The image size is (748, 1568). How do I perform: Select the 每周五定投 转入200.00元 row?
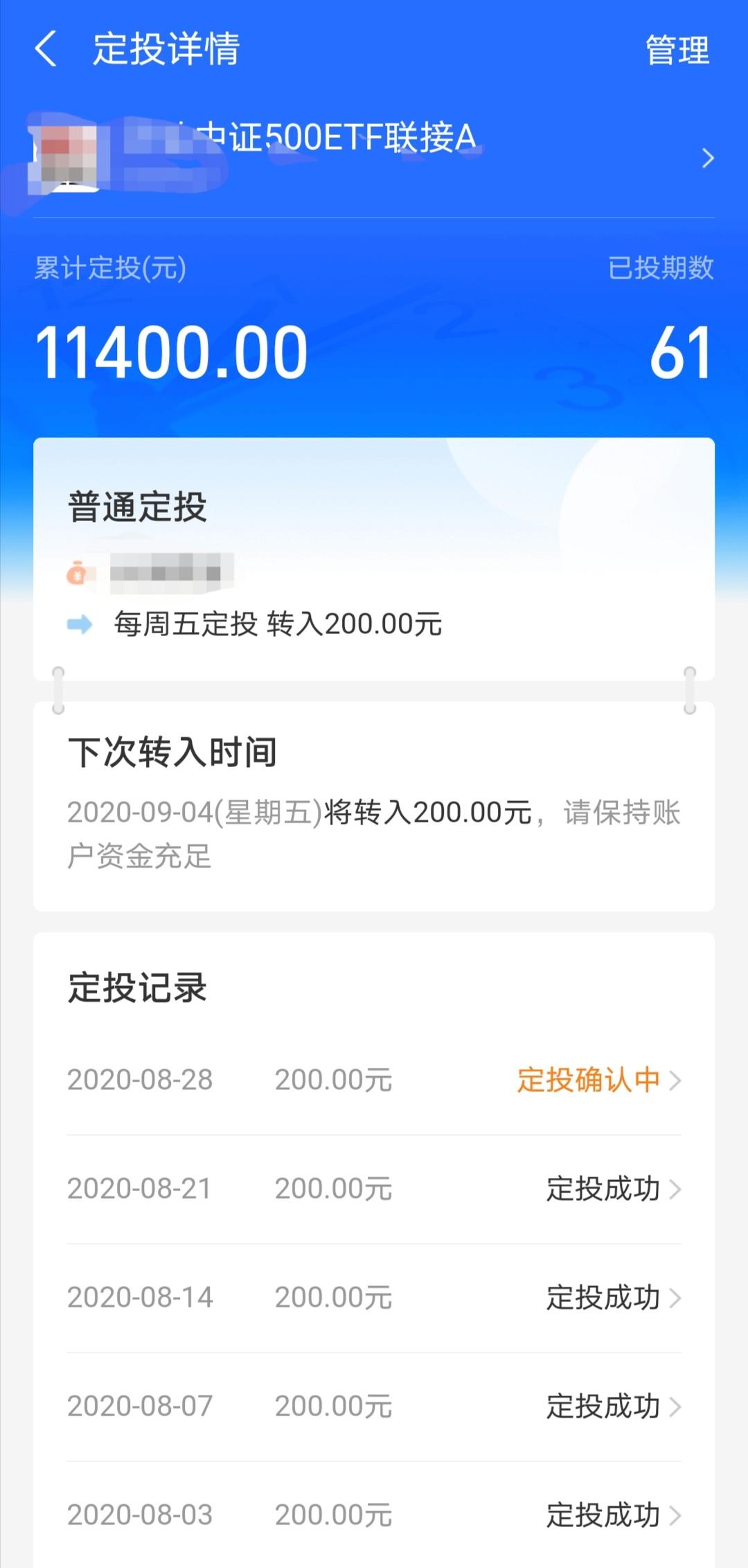pyautogui.click(x=277, y=623)
